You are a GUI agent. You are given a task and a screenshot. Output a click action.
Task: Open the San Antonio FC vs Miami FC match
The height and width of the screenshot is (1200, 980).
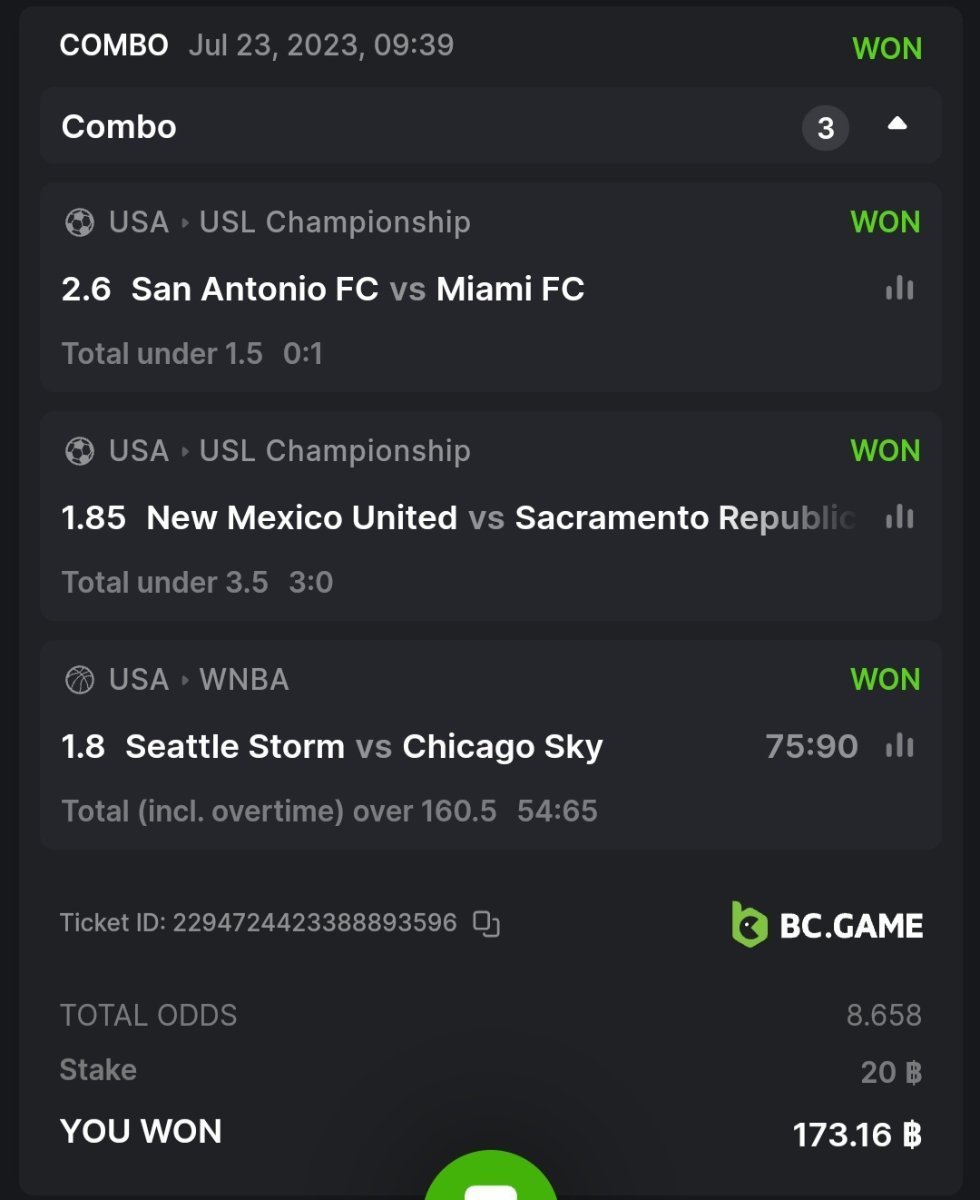pos(357,289)
